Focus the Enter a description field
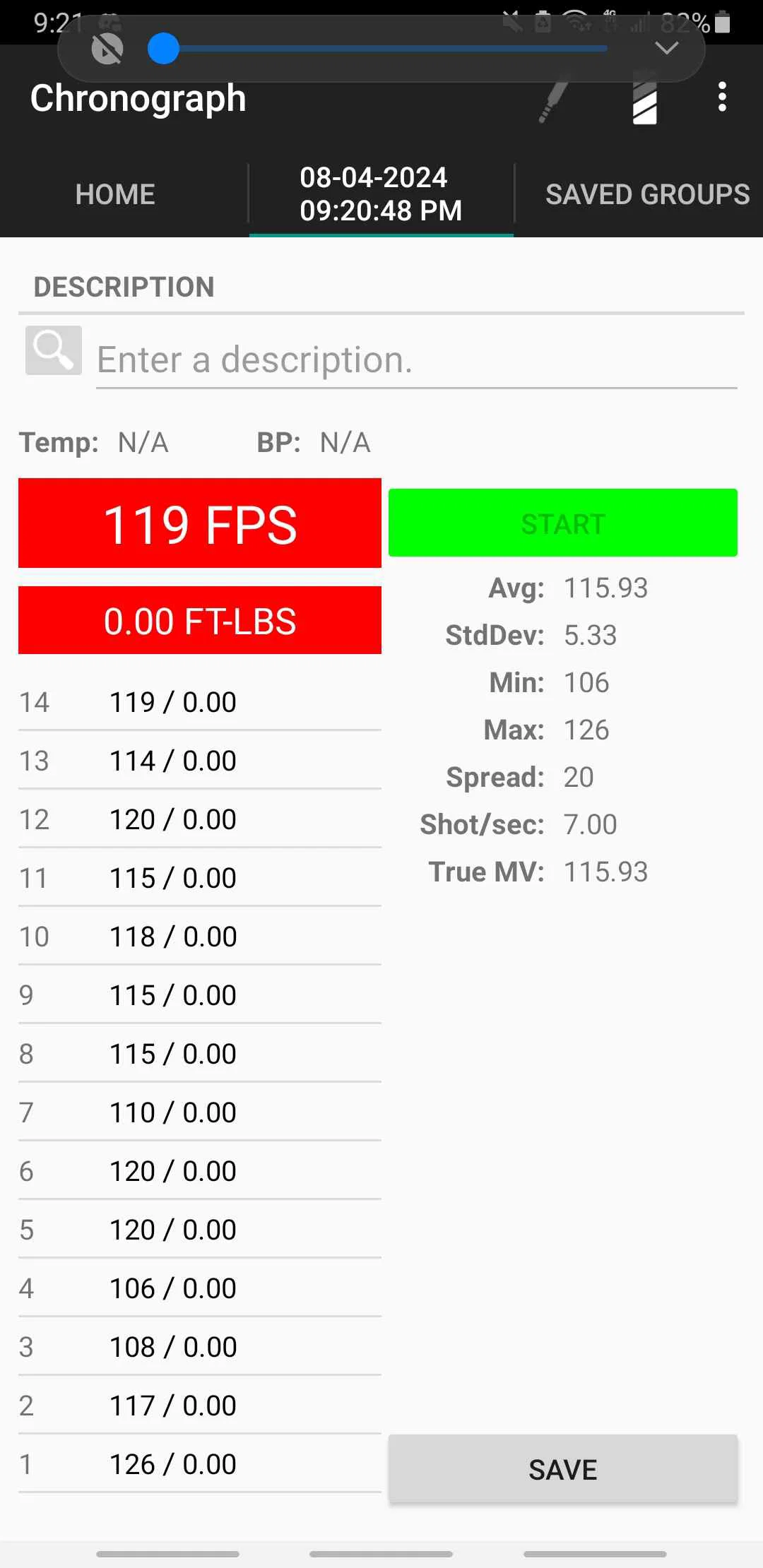 tap(415, 360)
